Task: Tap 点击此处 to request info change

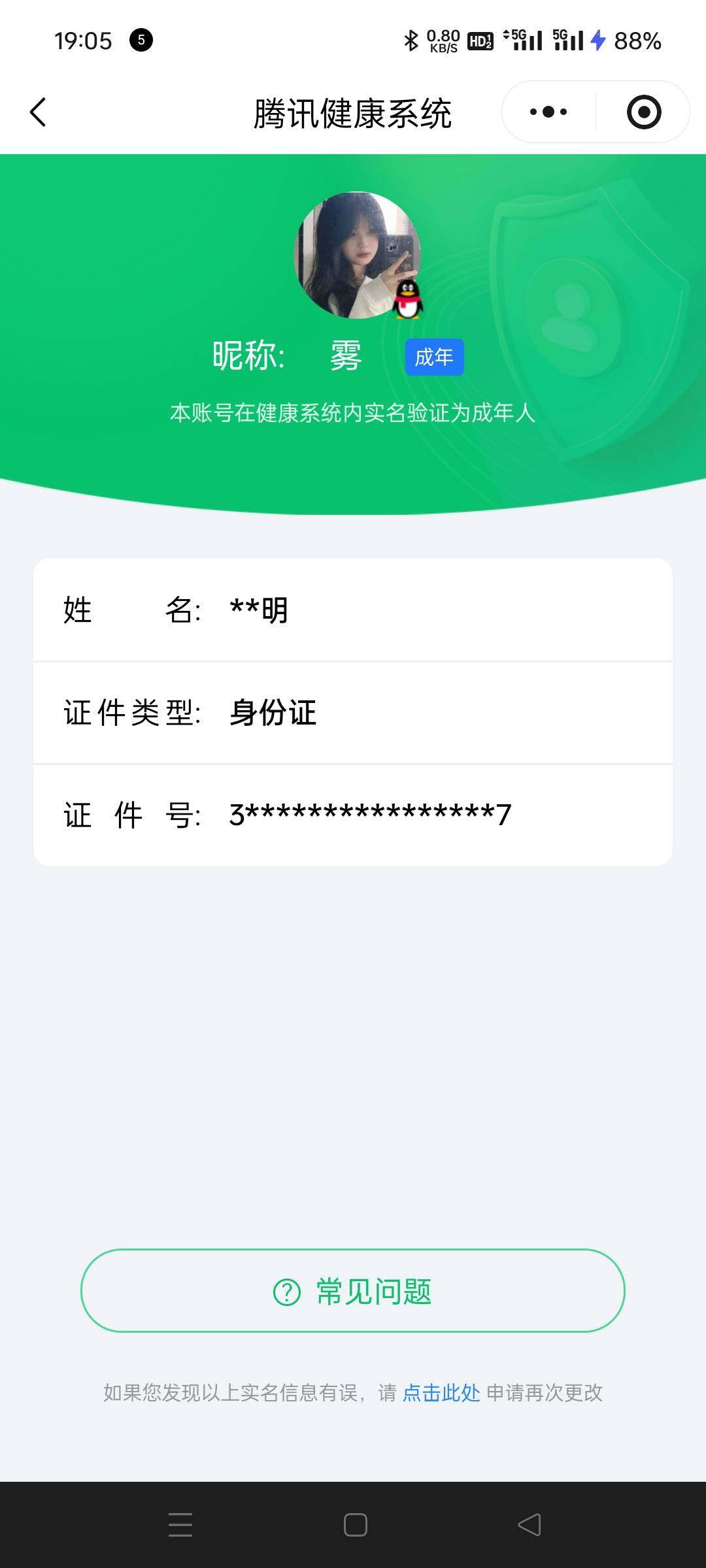Action: point(441,1393)
